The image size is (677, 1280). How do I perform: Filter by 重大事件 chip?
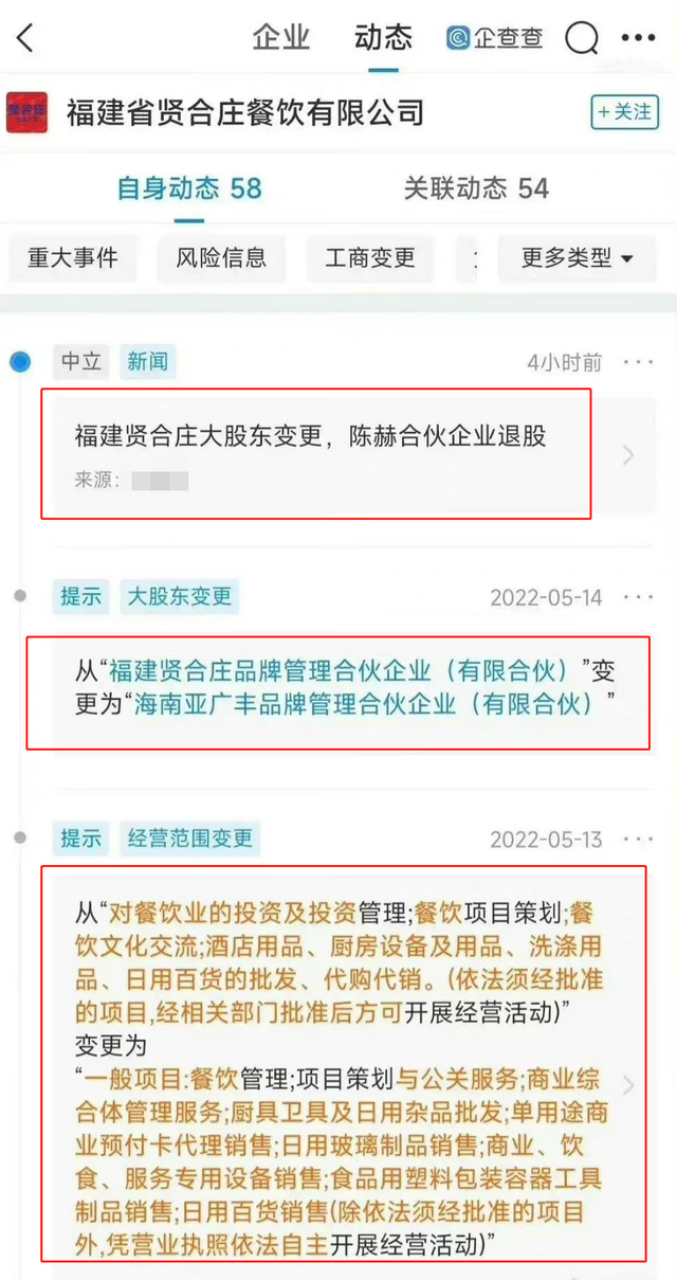point(72,258)
